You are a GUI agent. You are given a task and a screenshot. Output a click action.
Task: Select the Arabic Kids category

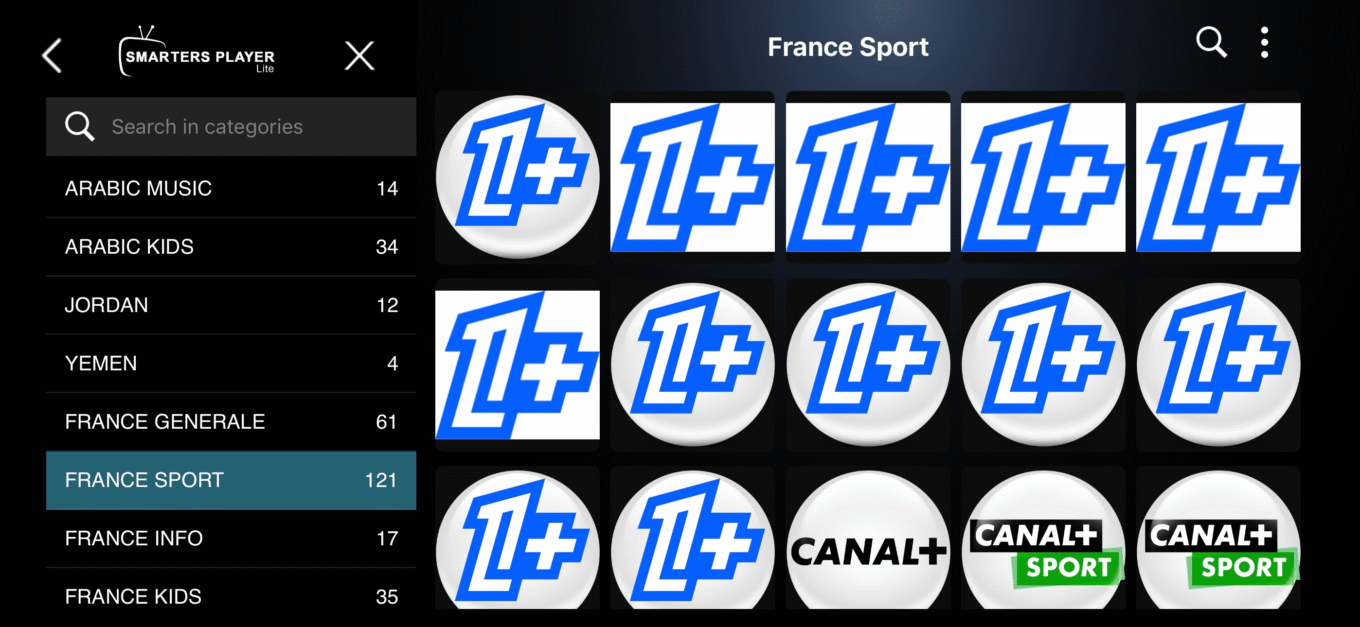click(x=231, y=247)
